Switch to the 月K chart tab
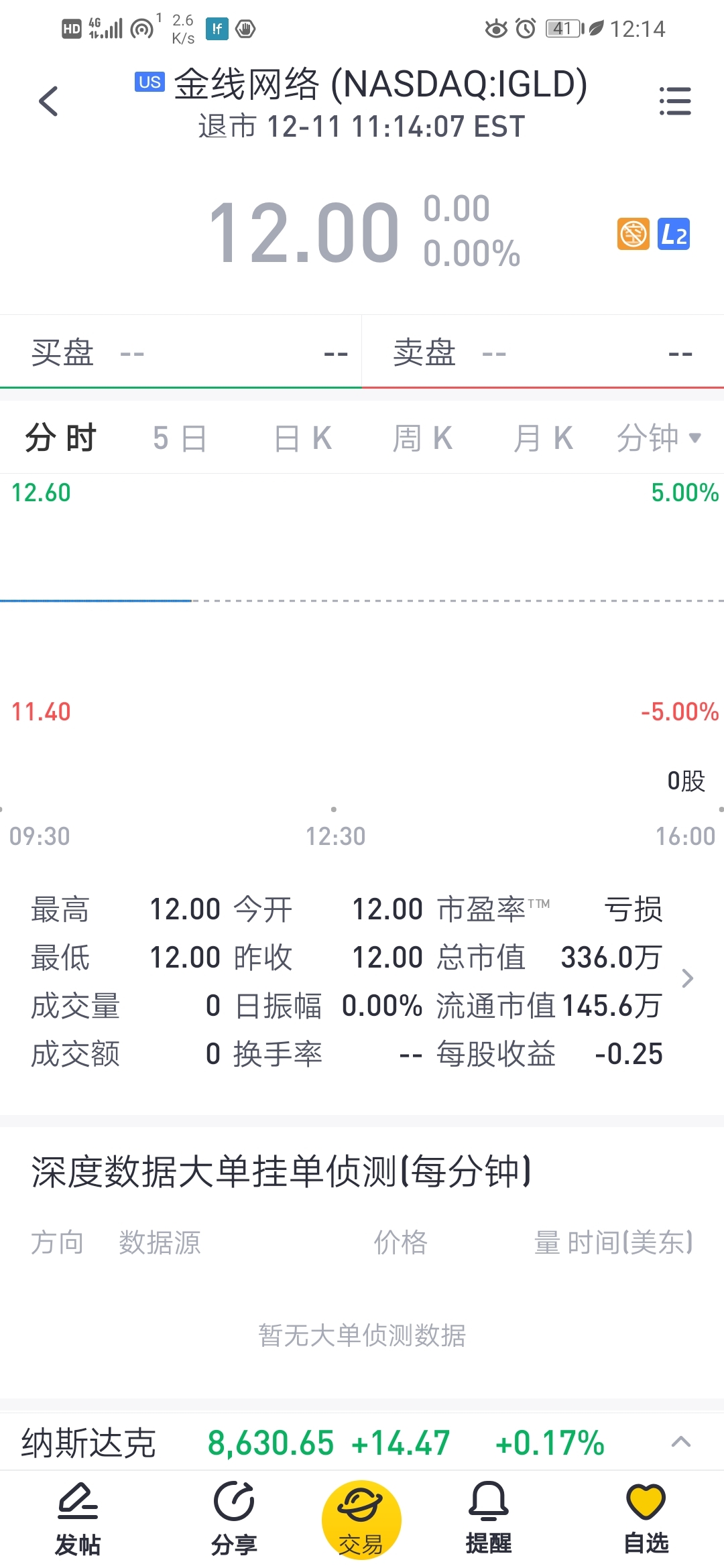724x1568 pixels. [543, 438]
